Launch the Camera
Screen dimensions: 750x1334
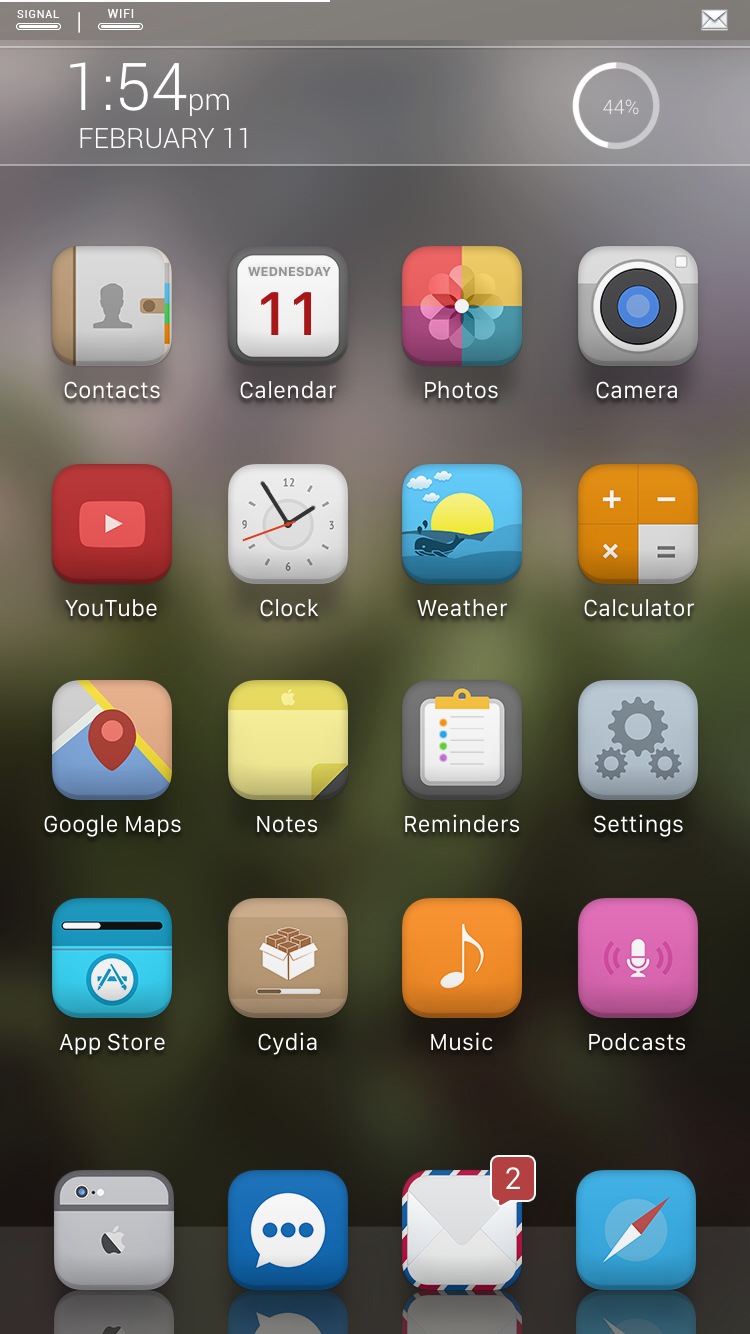pos(638,306)
